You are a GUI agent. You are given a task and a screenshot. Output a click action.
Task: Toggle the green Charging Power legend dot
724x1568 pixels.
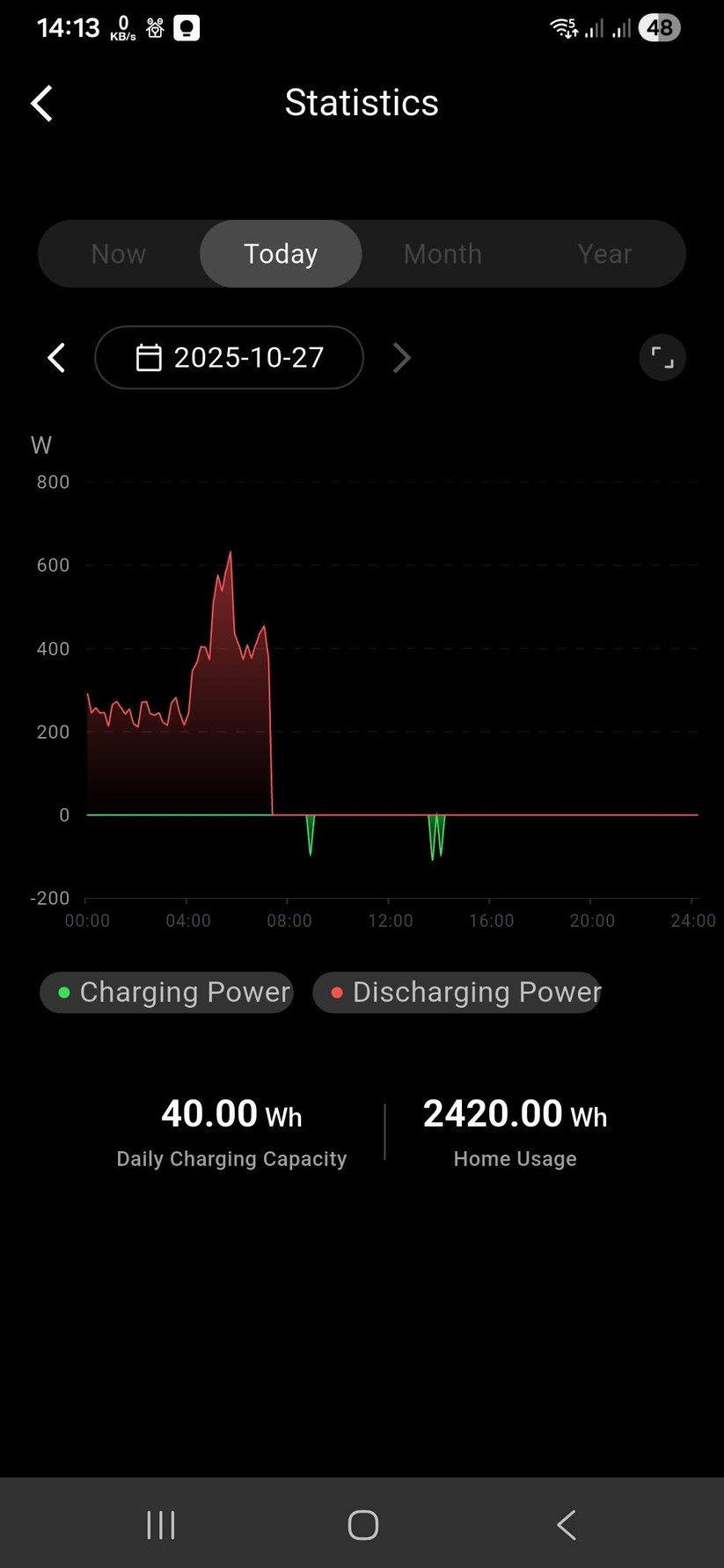pyautogui.click(x=62, y=992)
